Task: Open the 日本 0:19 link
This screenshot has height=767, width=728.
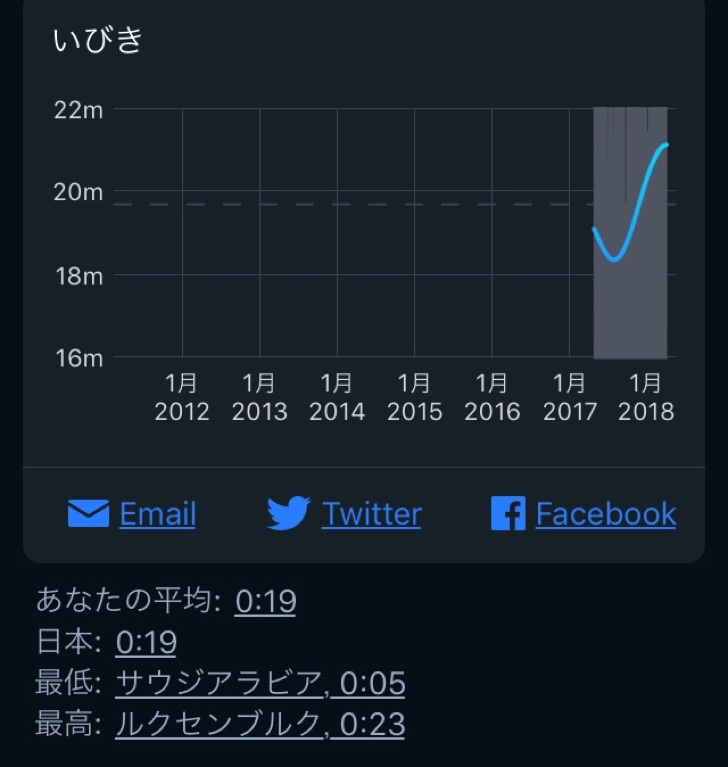Action: click(146, 642)
